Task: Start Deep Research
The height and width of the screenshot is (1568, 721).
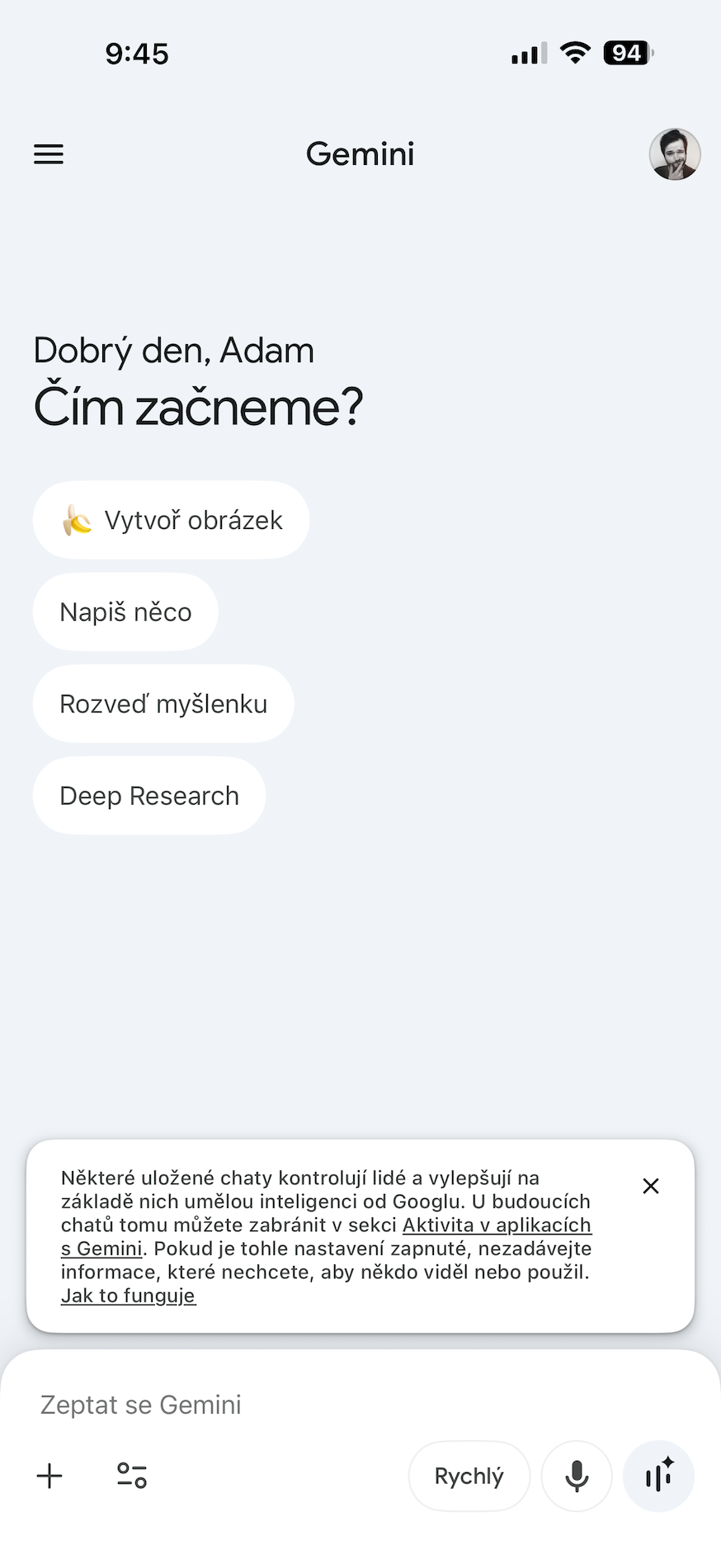Action: (x=149, y=796)
